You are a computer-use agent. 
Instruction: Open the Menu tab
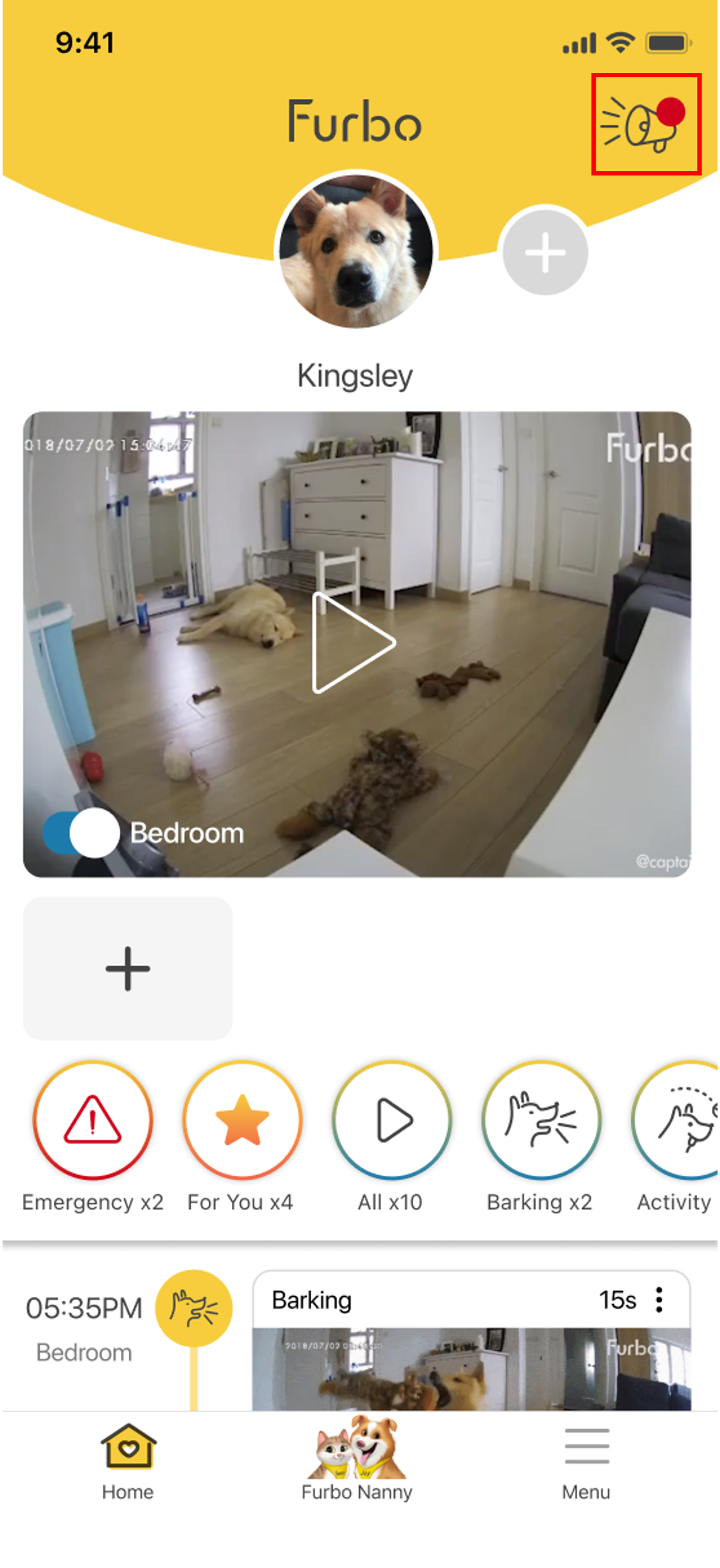tap(586, 1461)
